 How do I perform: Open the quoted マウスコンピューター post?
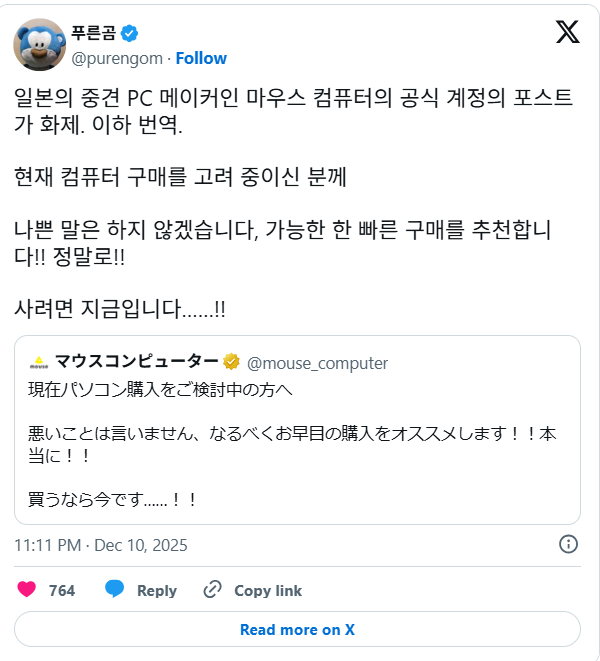point(297,430)
